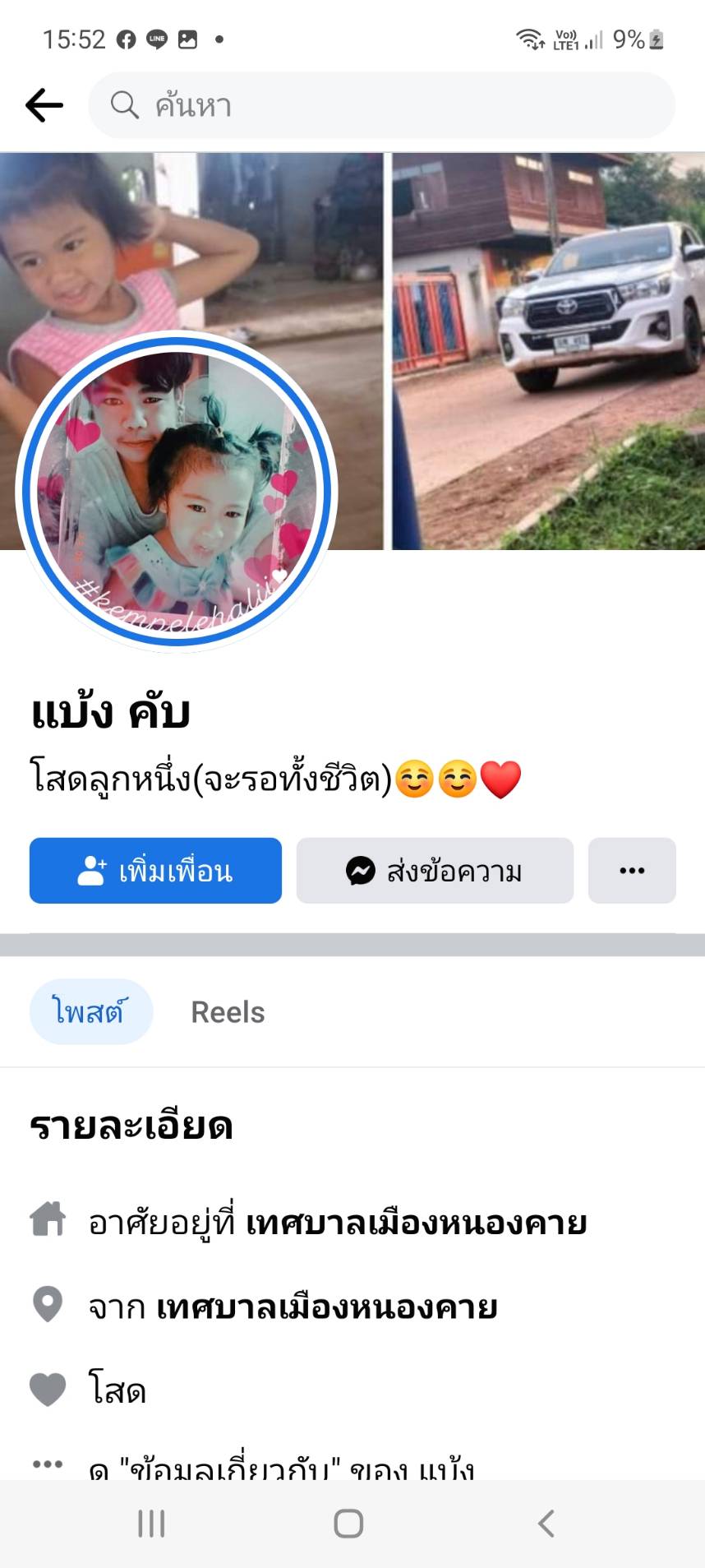Go back using the top arrow
Viewport: 705px width, 1568px height.
pyautogui.click(x=44, y=105)
